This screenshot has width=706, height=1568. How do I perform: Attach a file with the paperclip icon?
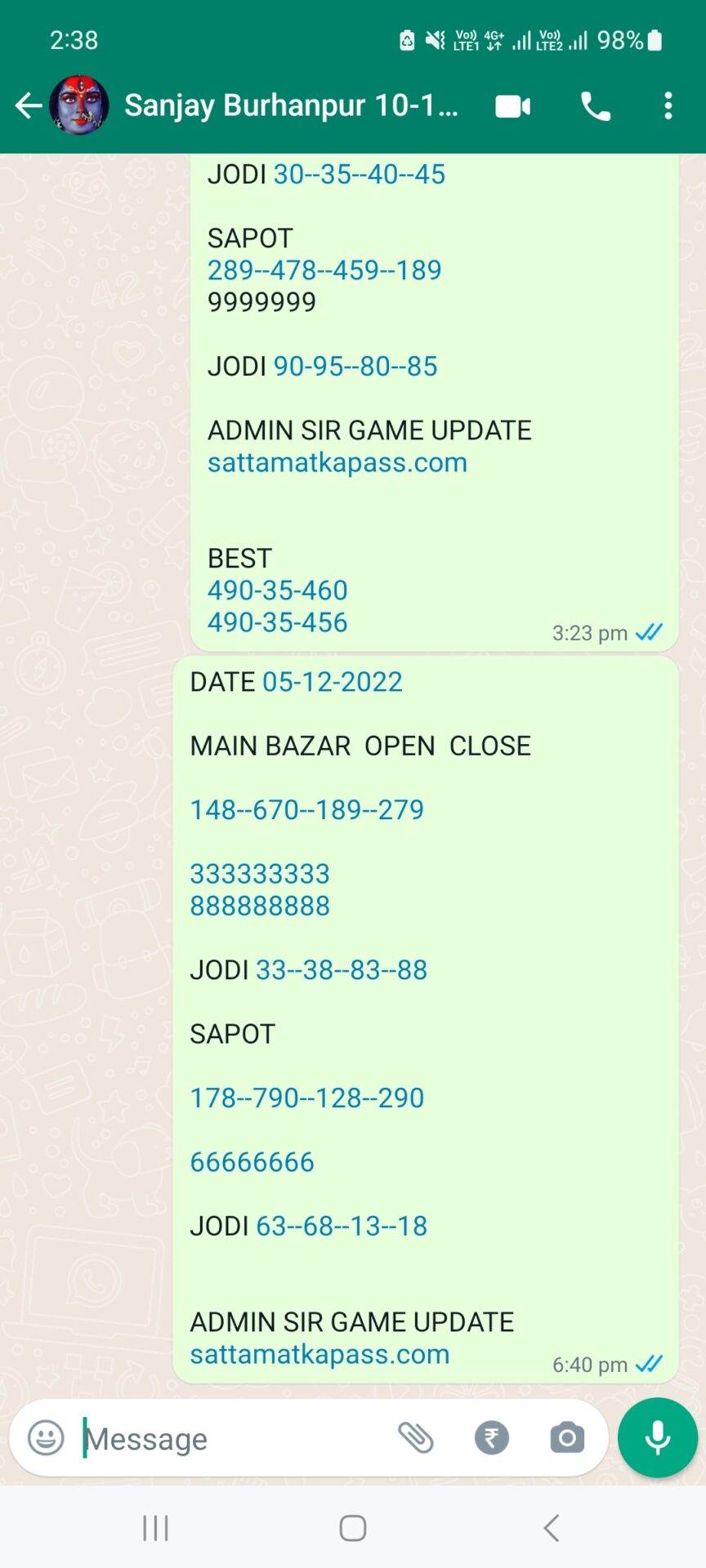coord(415,1437)
